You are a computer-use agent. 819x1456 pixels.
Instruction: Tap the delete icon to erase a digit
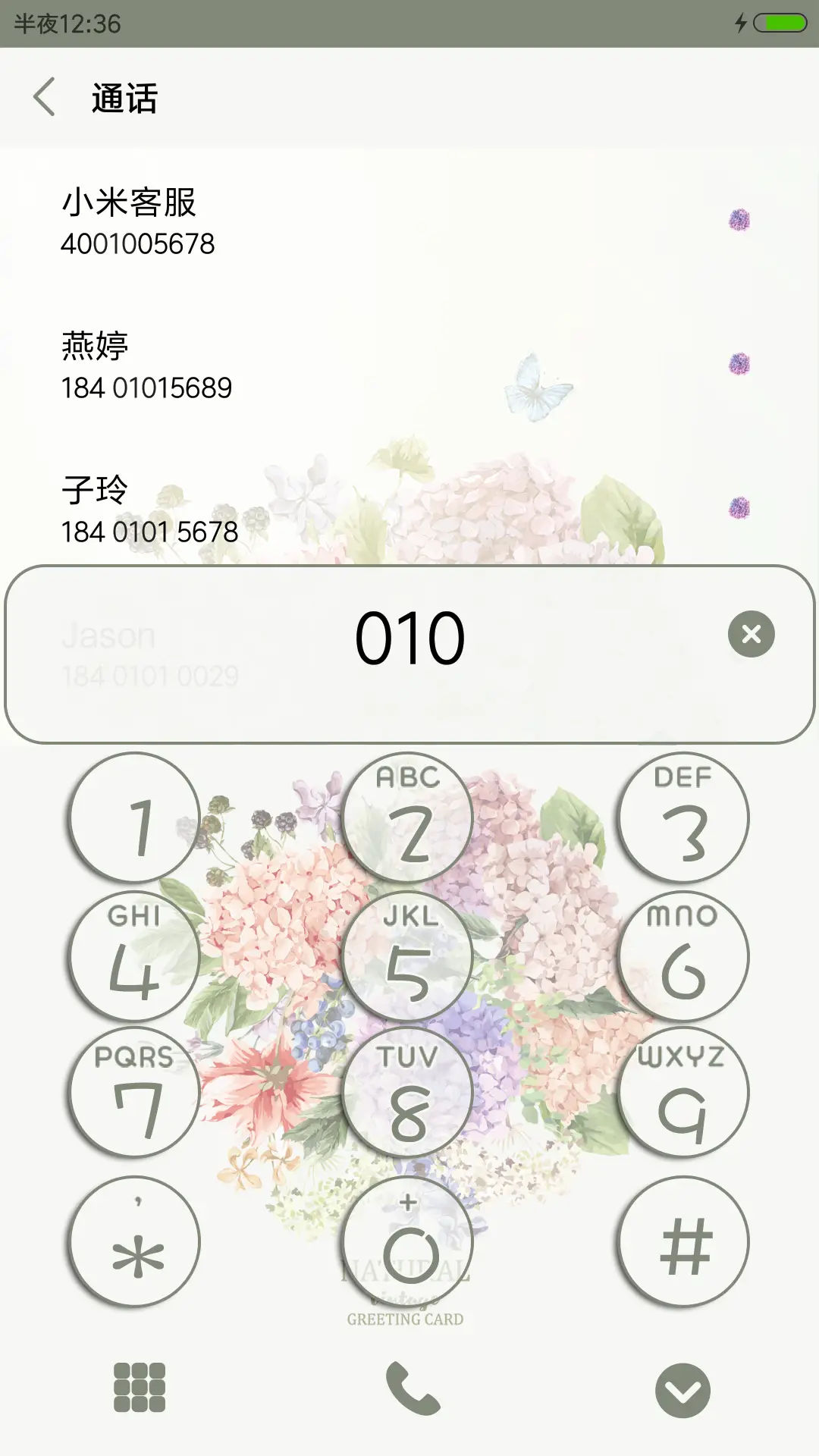point(749,635)
